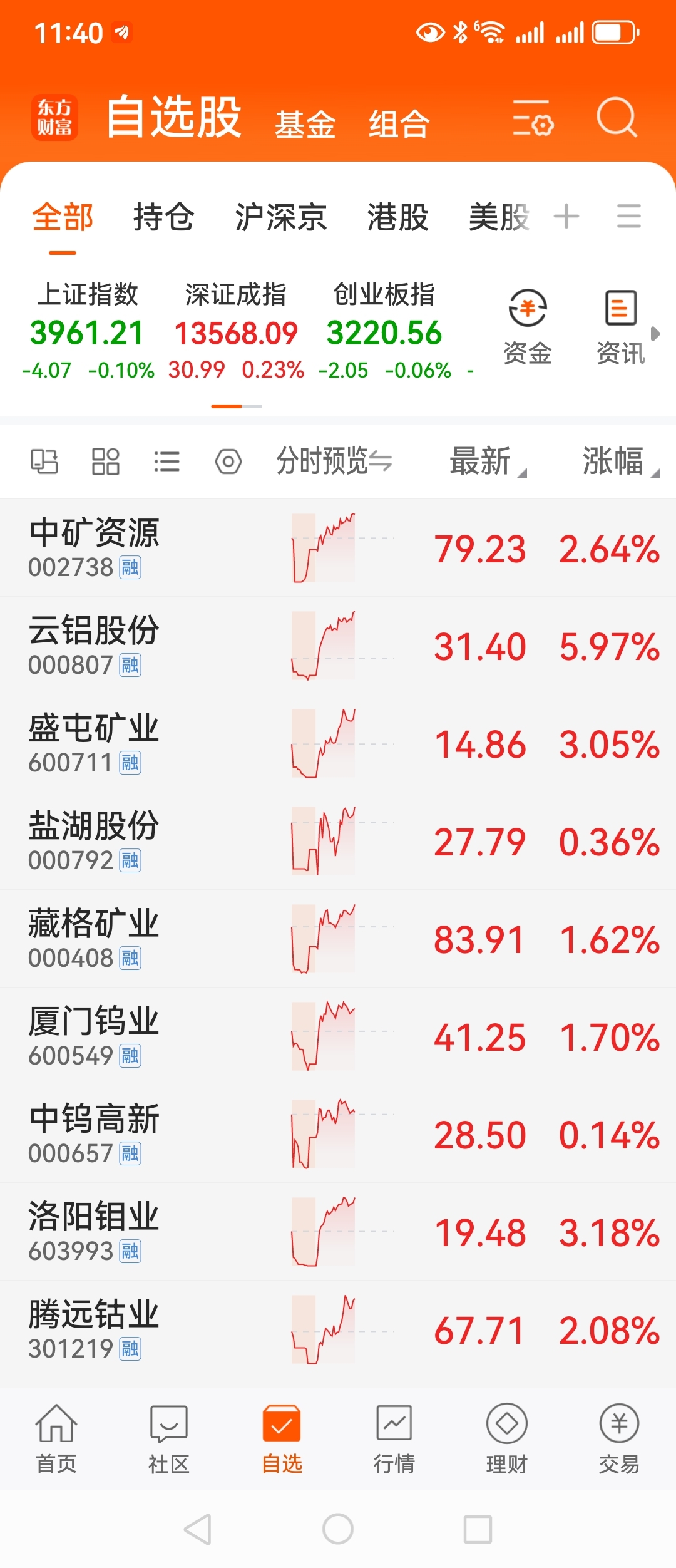
Task: Select the 港股 category tab
Action: pyautogui.click(x=398, y=217)
